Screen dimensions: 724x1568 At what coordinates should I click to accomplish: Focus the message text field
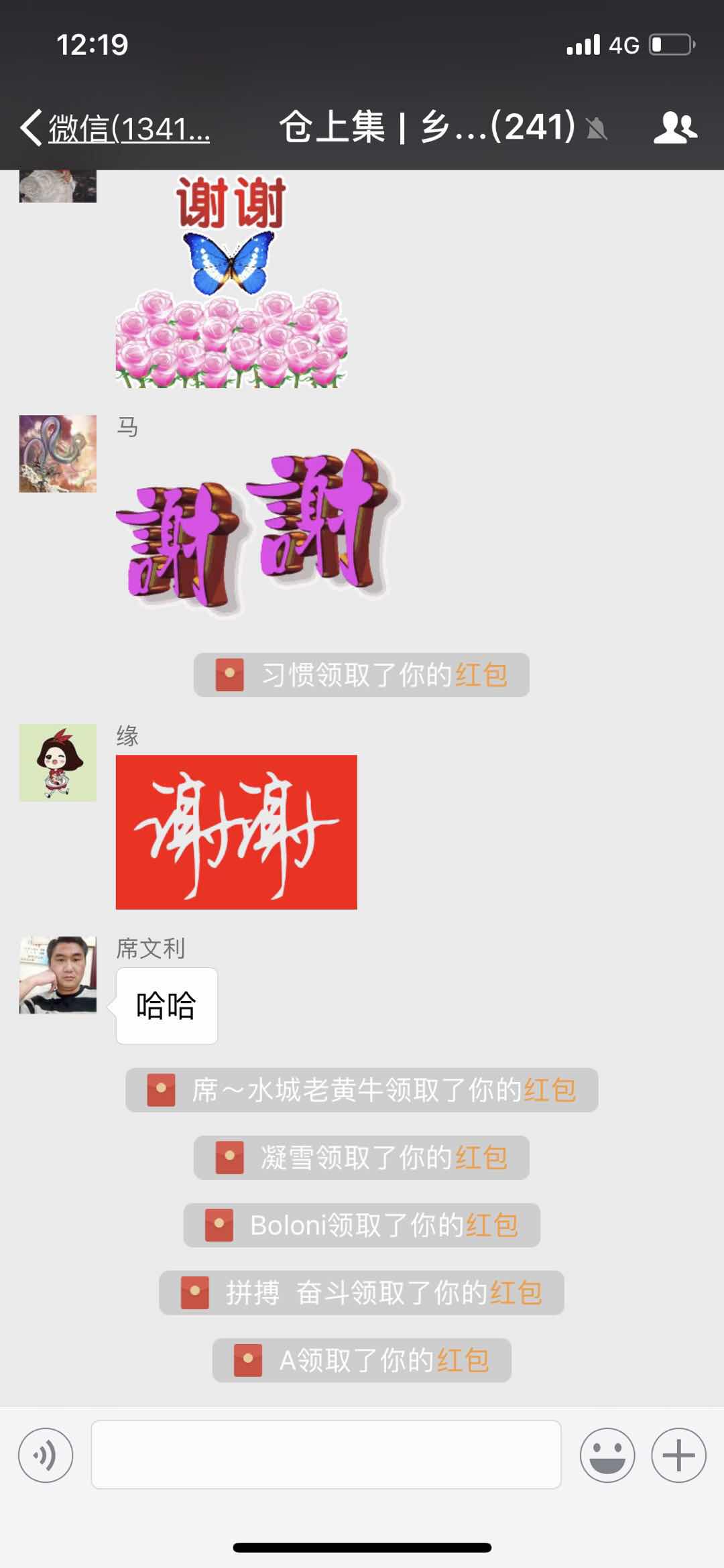326,1455
